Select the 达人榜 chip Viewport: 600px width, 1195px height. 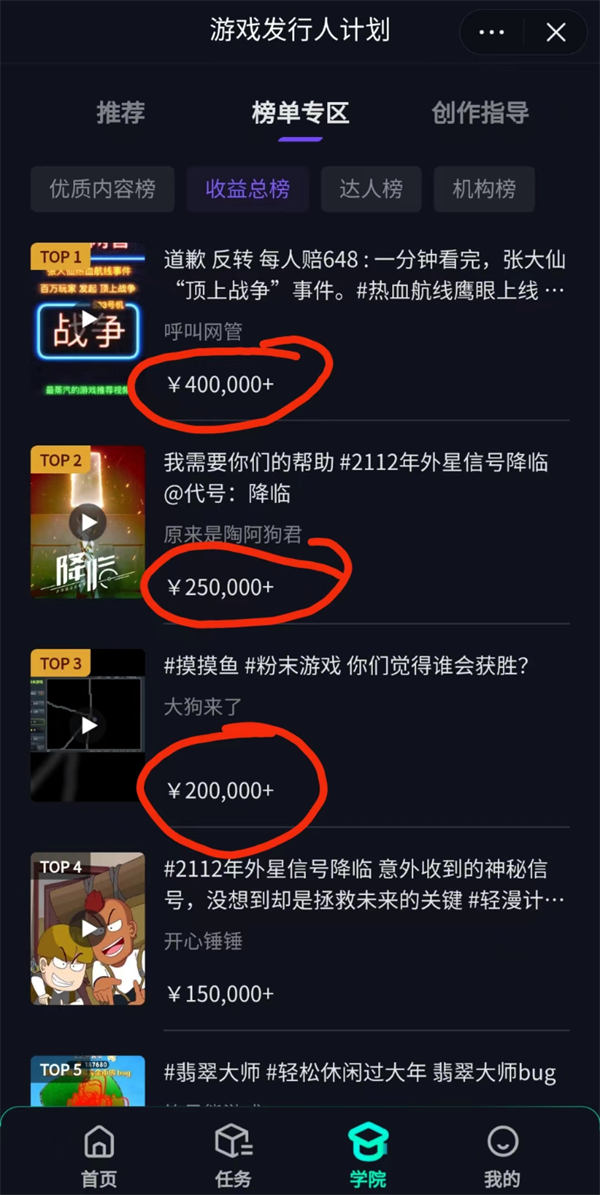(x=371, y=189)
